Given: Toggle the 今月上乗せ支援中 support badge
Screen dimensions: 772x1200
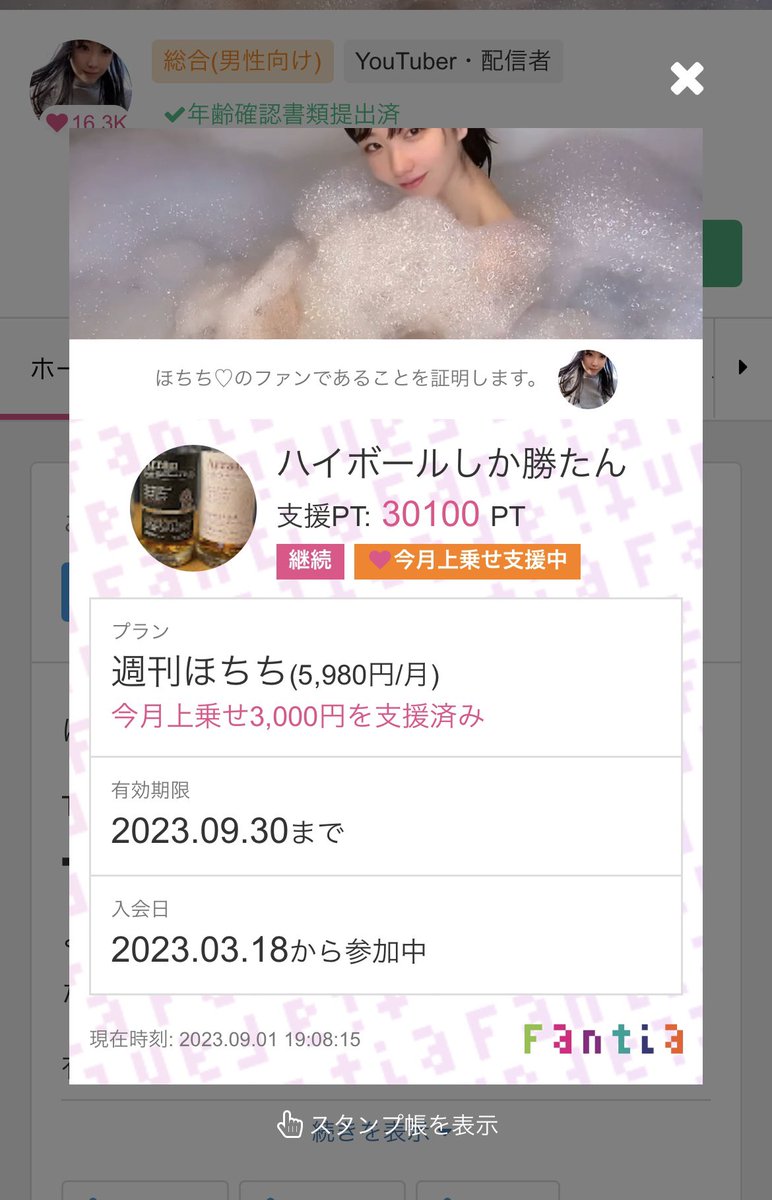Looking at the screenshot, I should click(467, 561).
